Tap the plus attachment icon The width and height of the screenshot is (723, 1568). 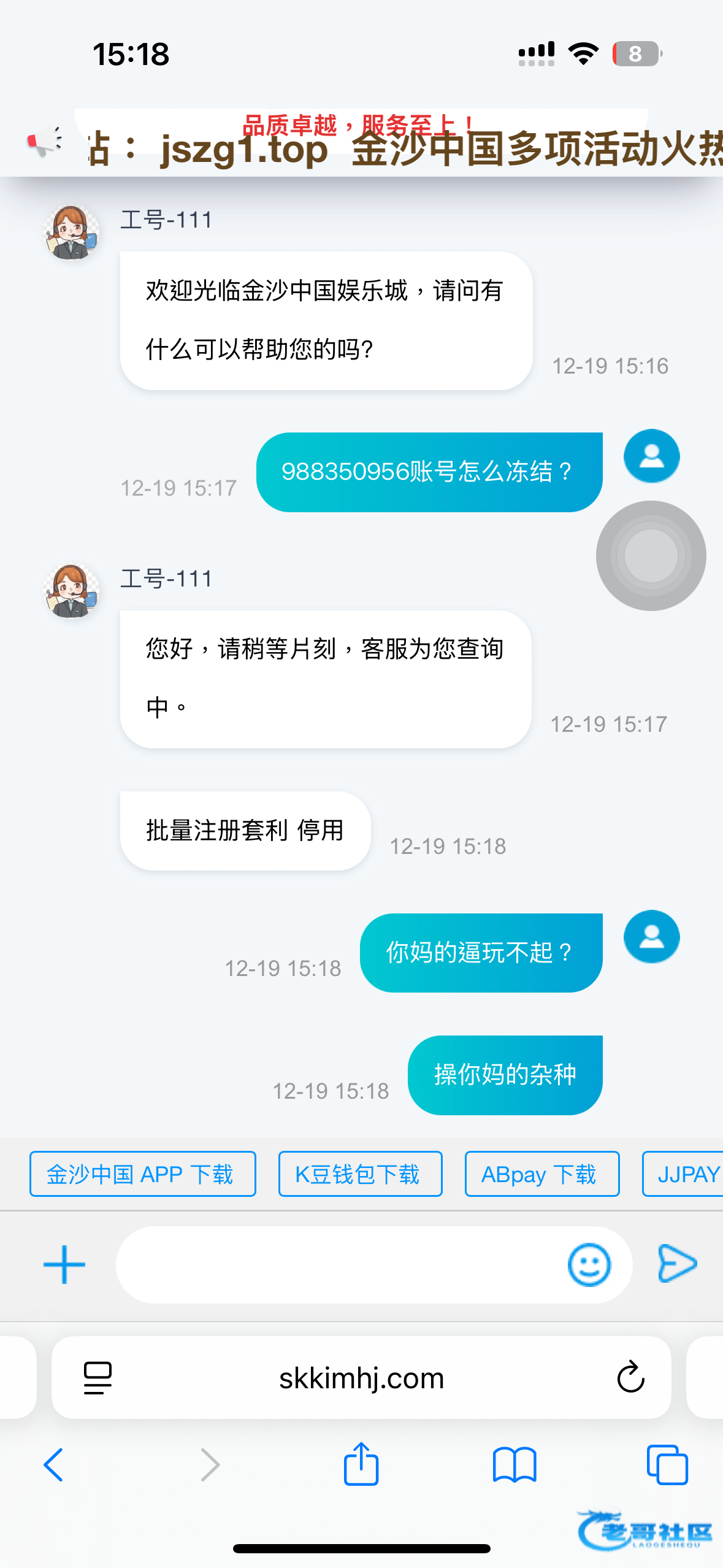coord(64,1264)
